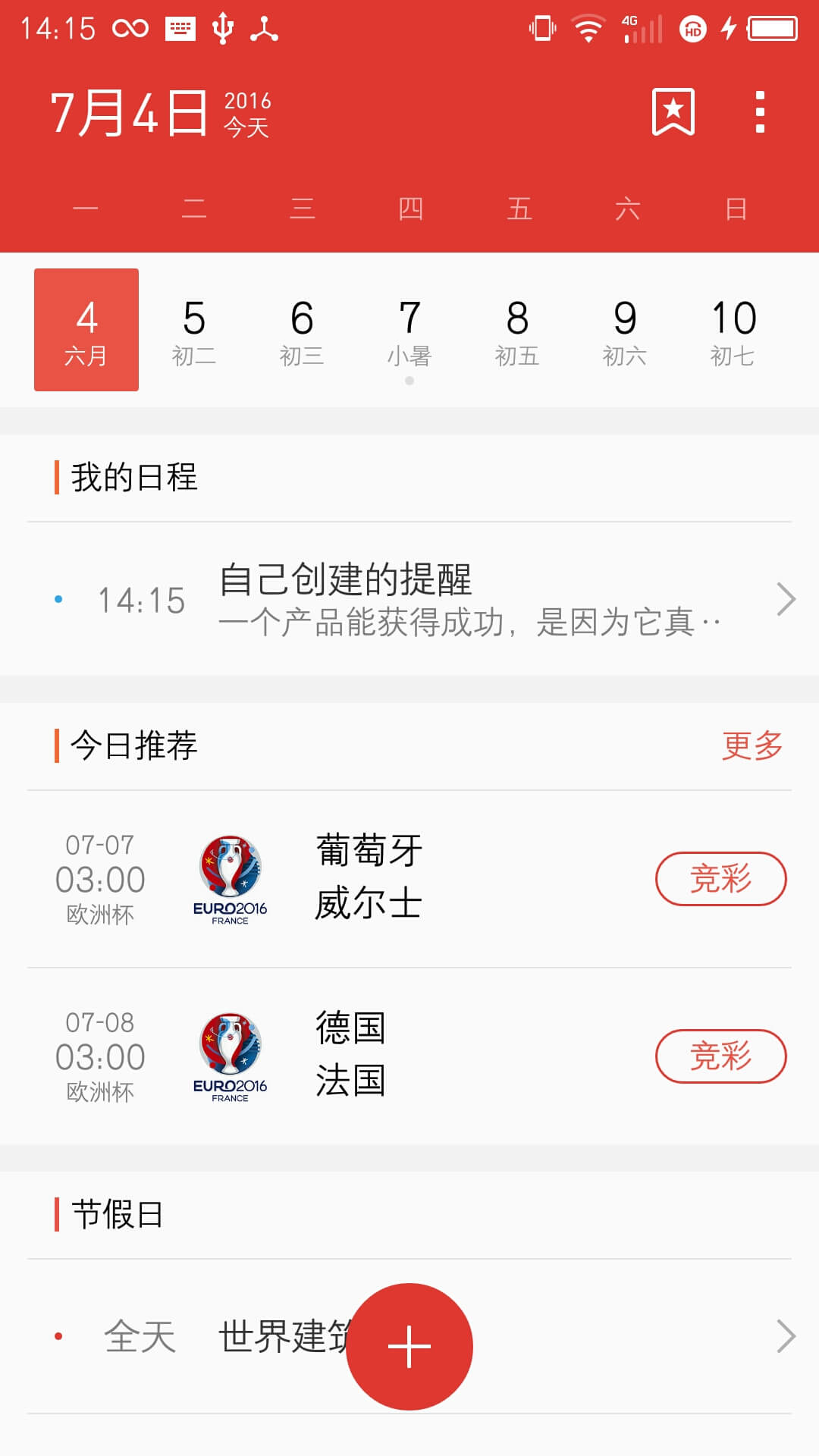The height and width of the screenshot is (1456, 819).
Task: Select today's date 4 in the week row
Action: point(86,331)
